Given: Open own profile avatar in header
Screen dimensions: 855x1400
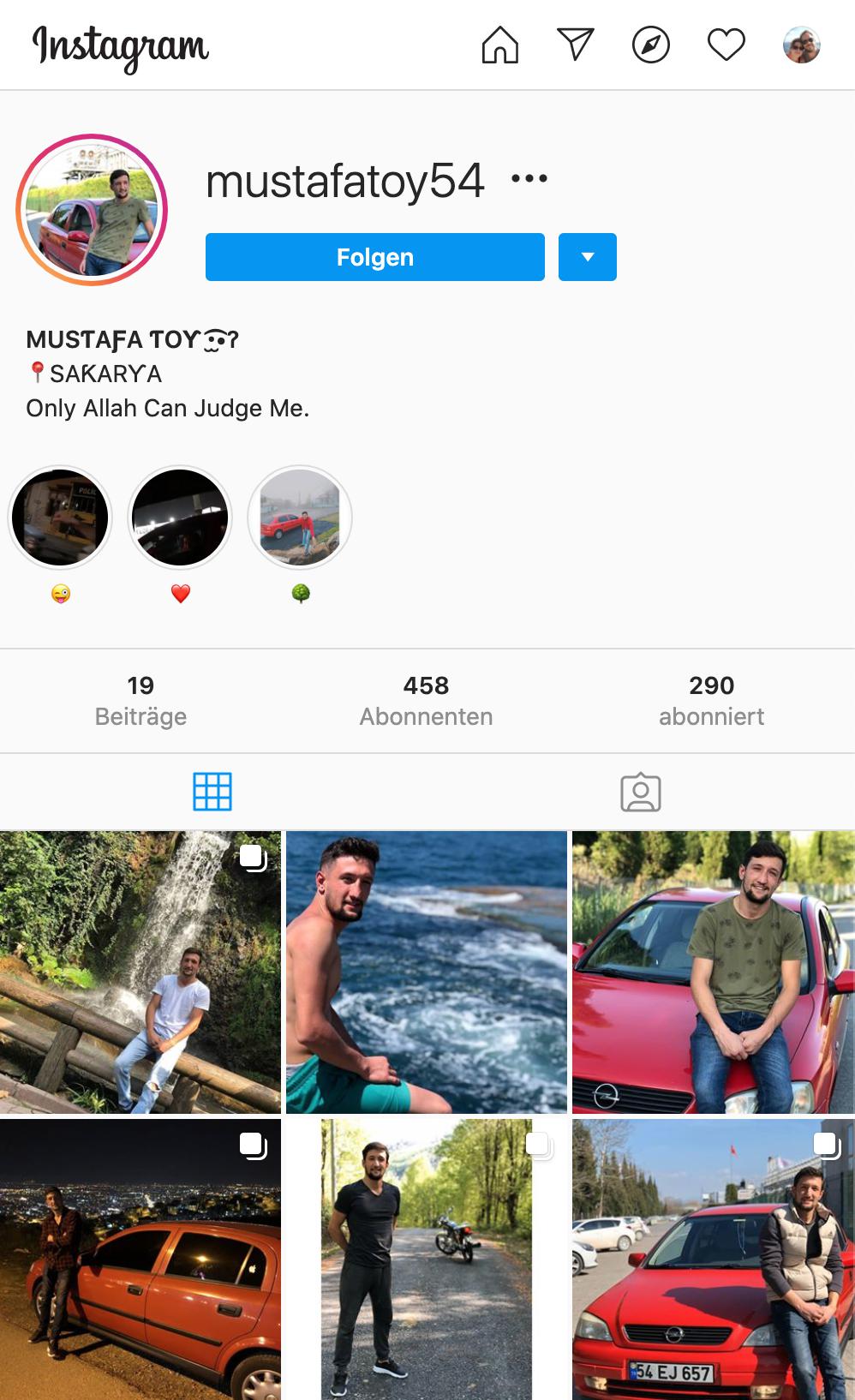Looking at the screenshot, I should coord(801,45).
